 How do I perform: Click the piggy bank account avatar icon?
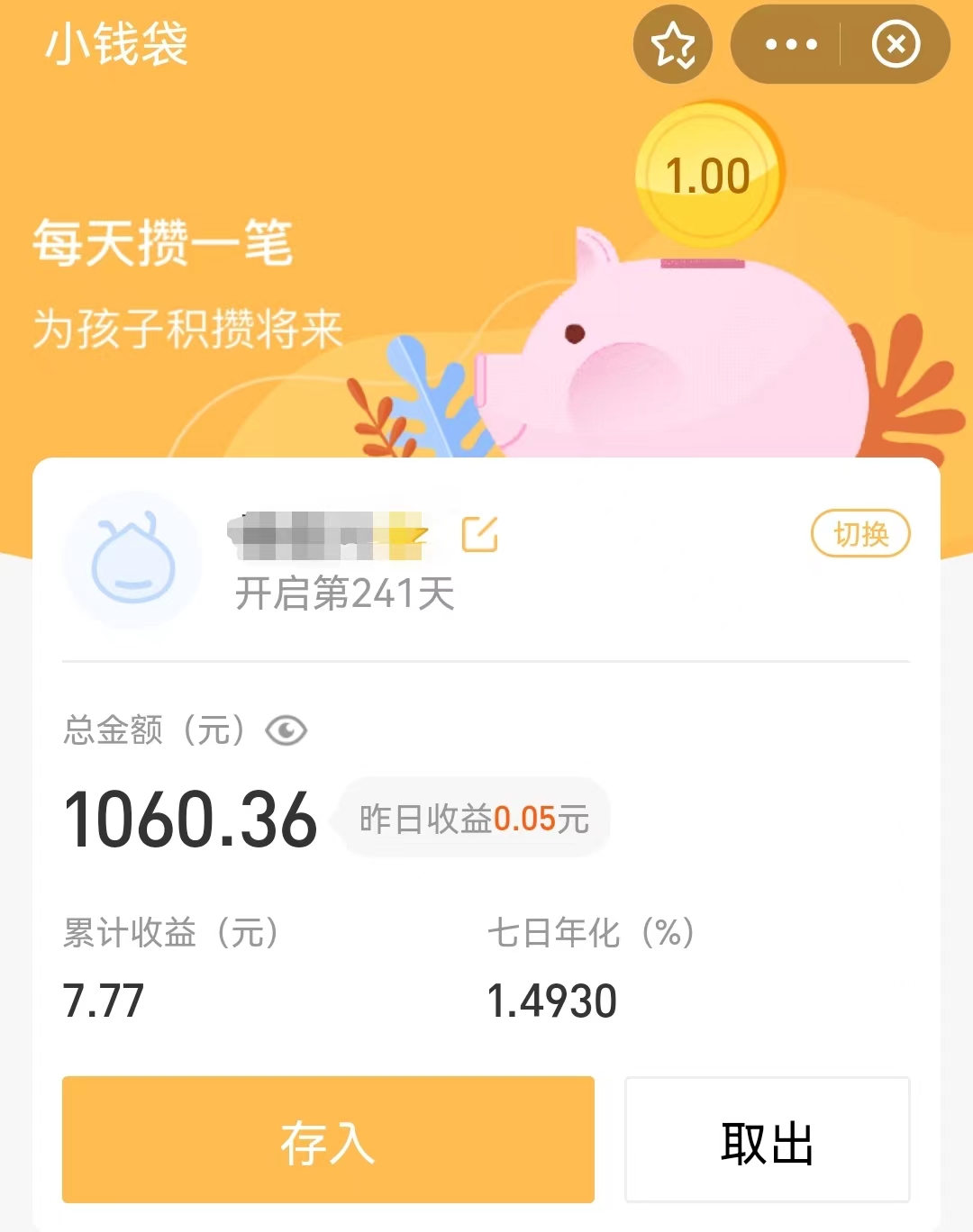(x=132, y=559)
